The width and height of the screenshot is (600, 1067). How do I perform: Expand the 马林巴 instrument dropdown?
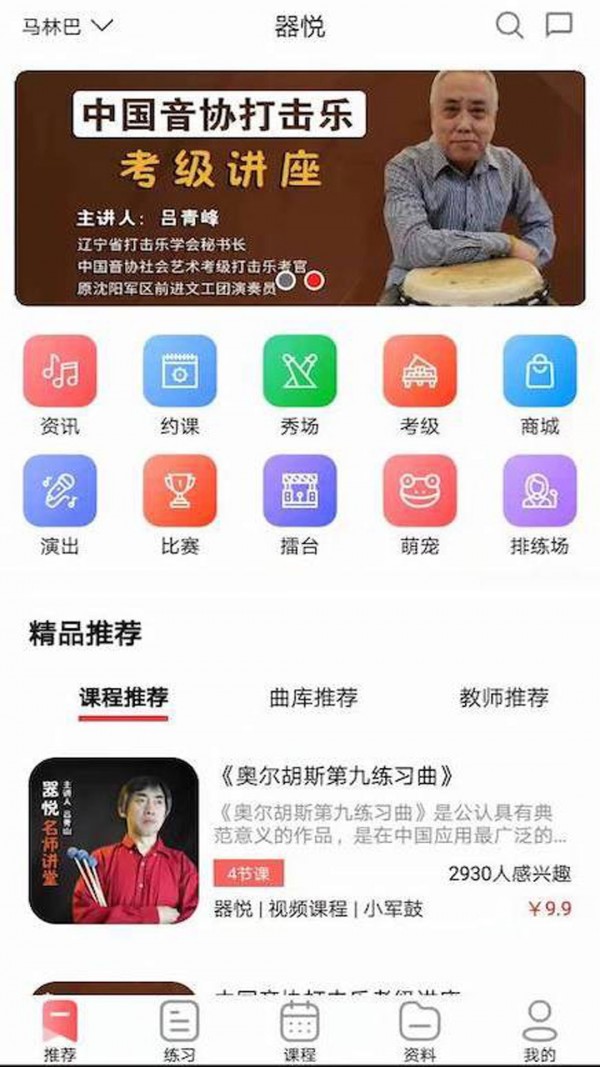(x=68, y=27)
